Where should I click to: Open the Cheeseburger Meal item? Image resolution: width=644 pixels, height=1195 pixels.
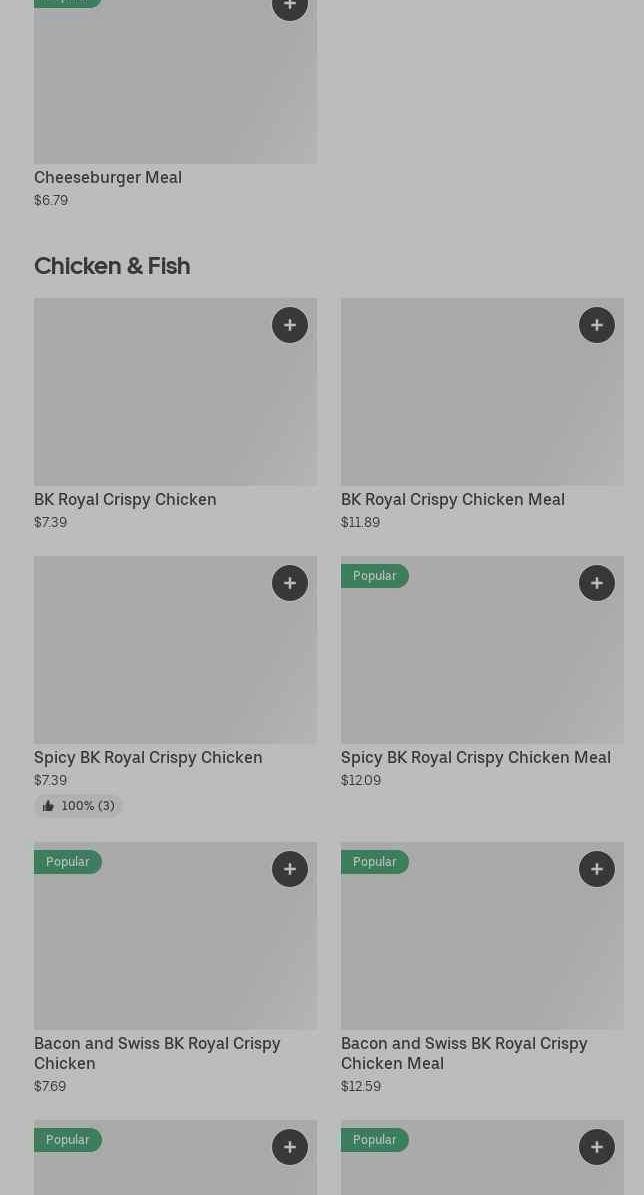[175, 90]
